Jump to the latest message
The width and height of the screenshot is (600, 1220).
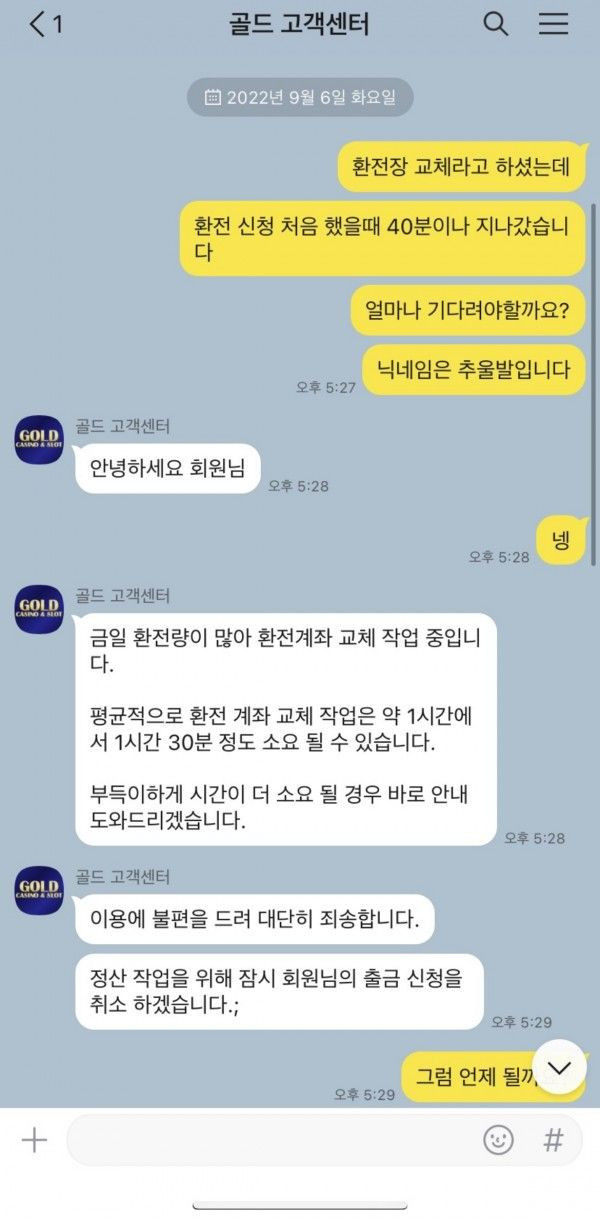tap(559, 1068)
